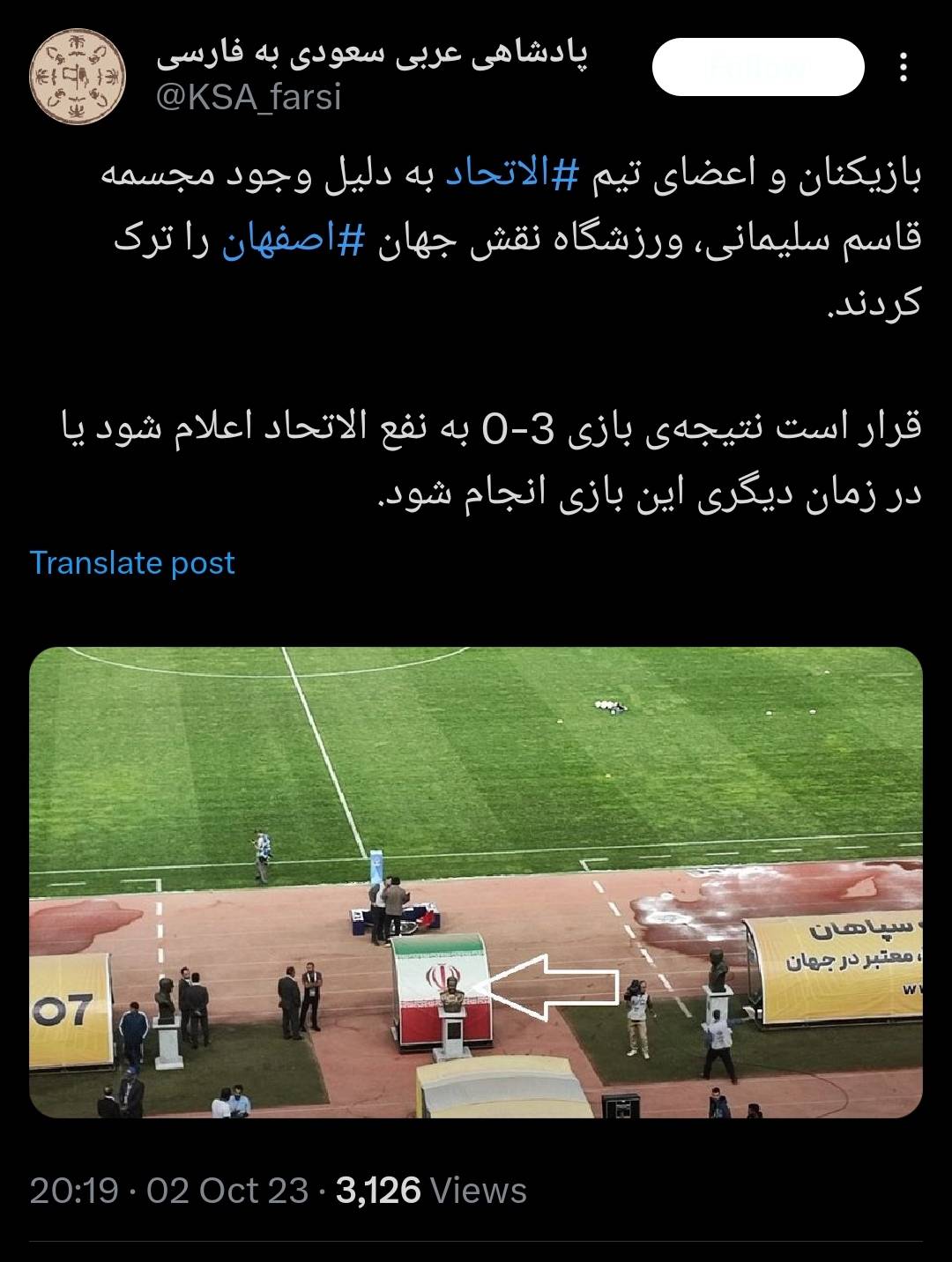
Task: Open the @KSA_farsi profile picture
Action: pyautogui.click(x=77, y=77)
